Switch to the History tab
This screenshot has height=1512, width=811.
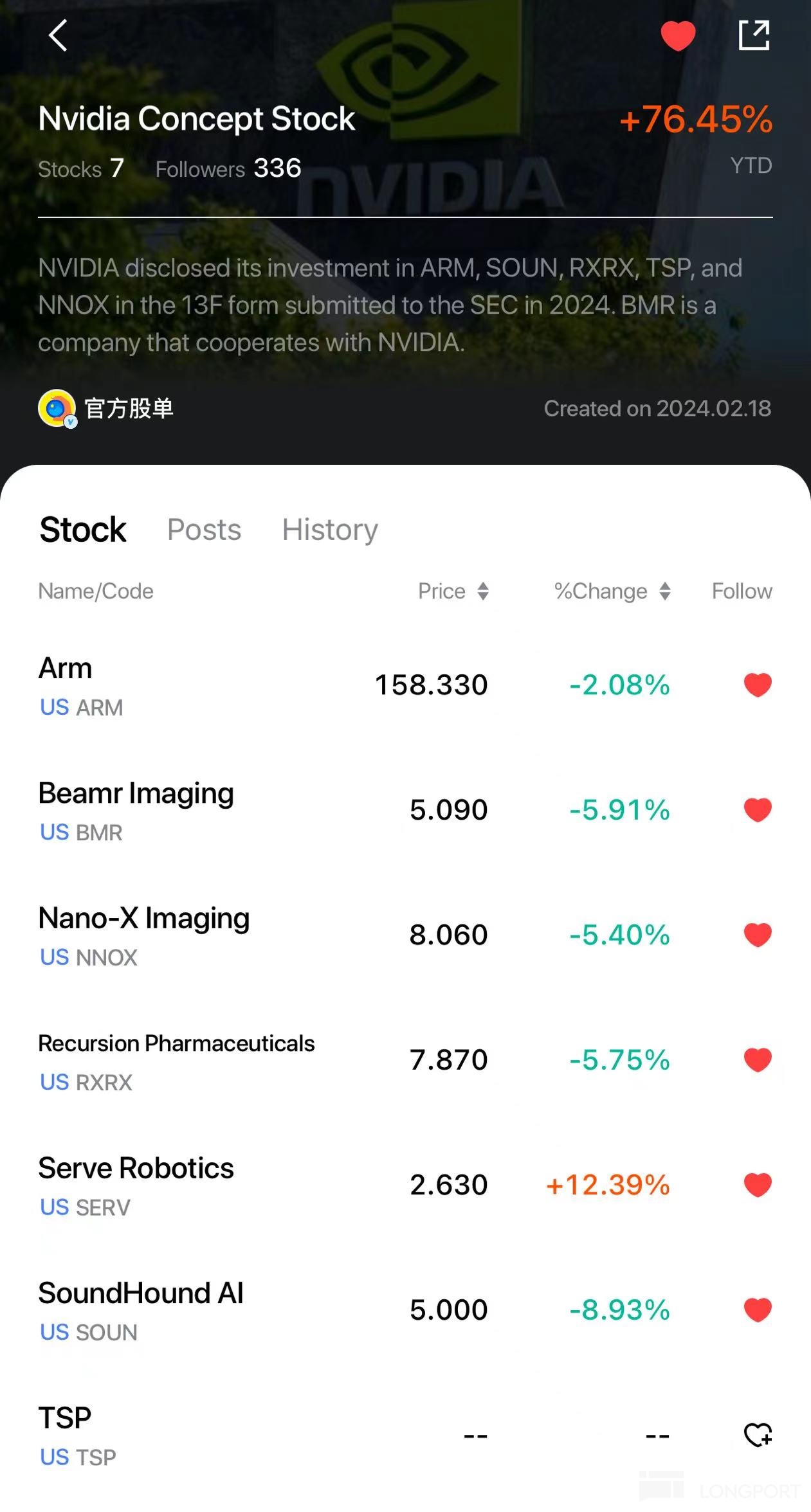click(x=330, y=530)
